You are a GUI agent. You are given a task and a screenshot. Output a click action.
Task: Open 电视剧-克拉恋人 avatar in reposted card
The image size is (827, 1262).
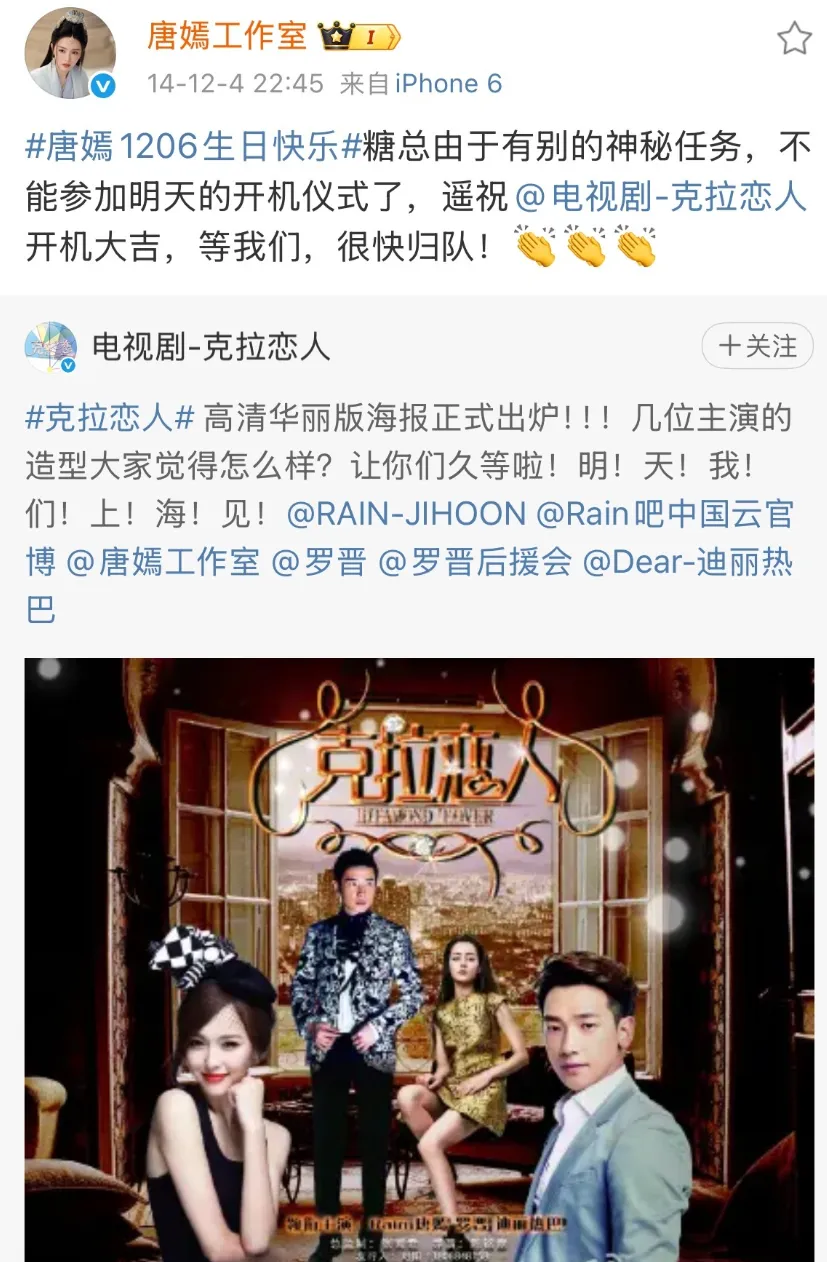(x=52, y=348)
